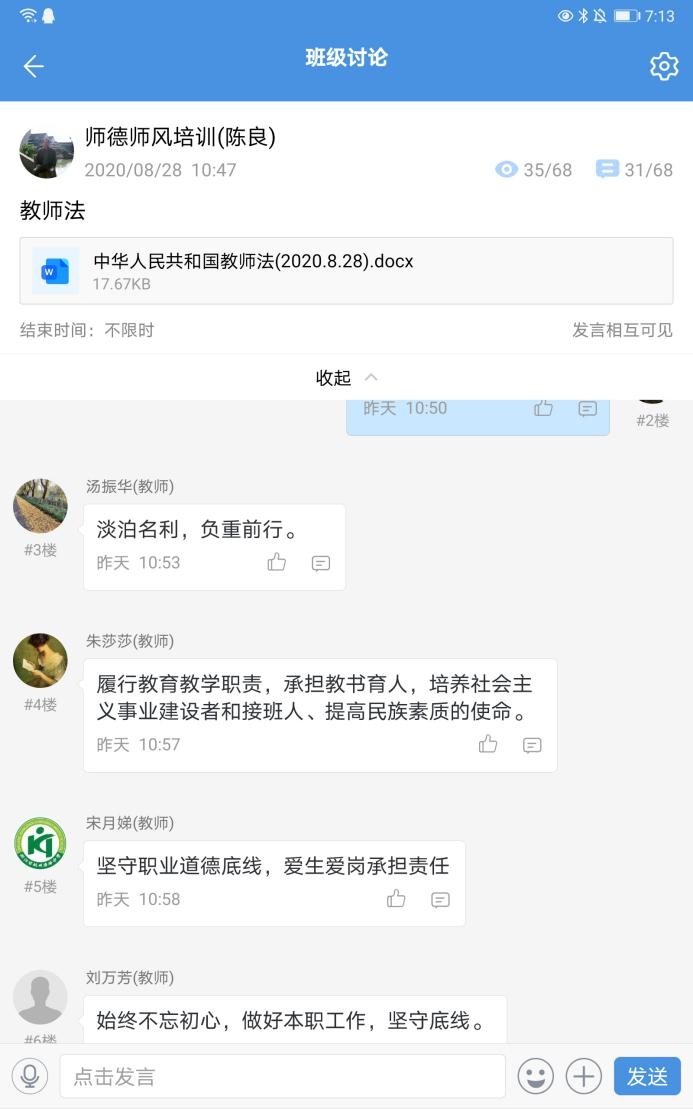Focus the 点击发言 message field
The image size is (693, 1109).
coord(282,1076)
